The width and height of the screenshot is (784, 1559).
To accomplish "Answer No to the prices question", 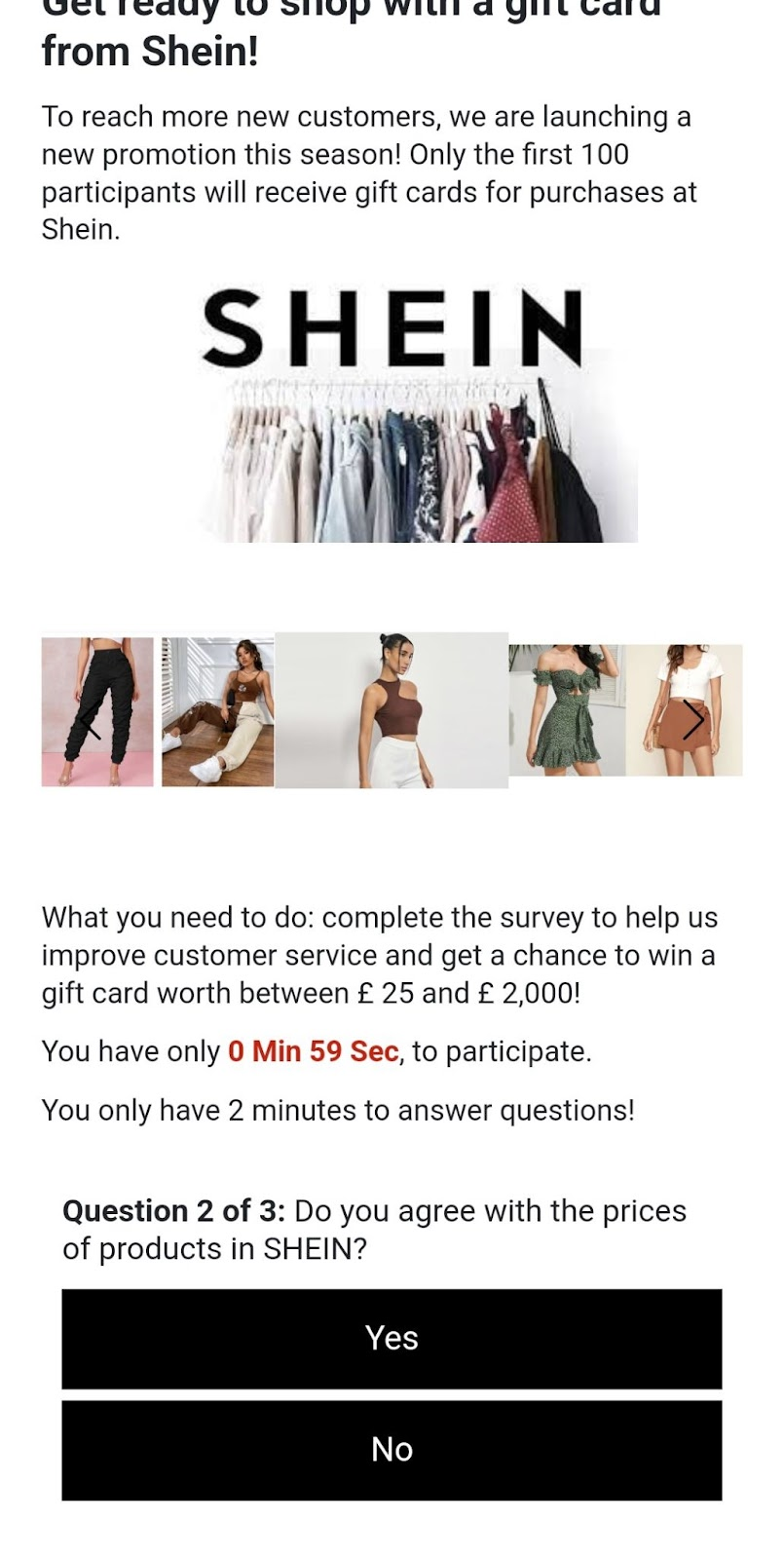I will 392,1450.
